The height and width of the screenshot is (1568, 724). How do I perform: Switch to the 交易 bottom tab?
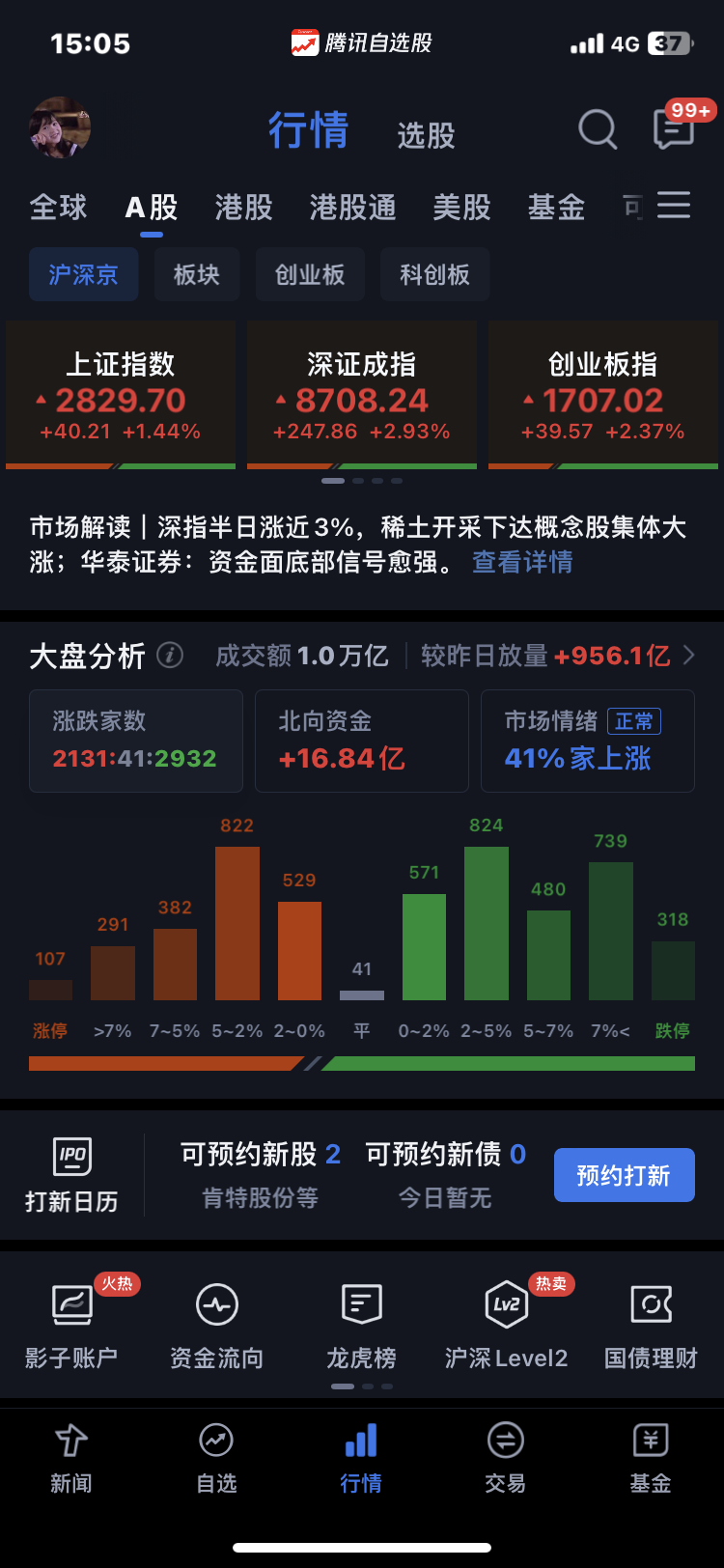(x=506, y=1458)
